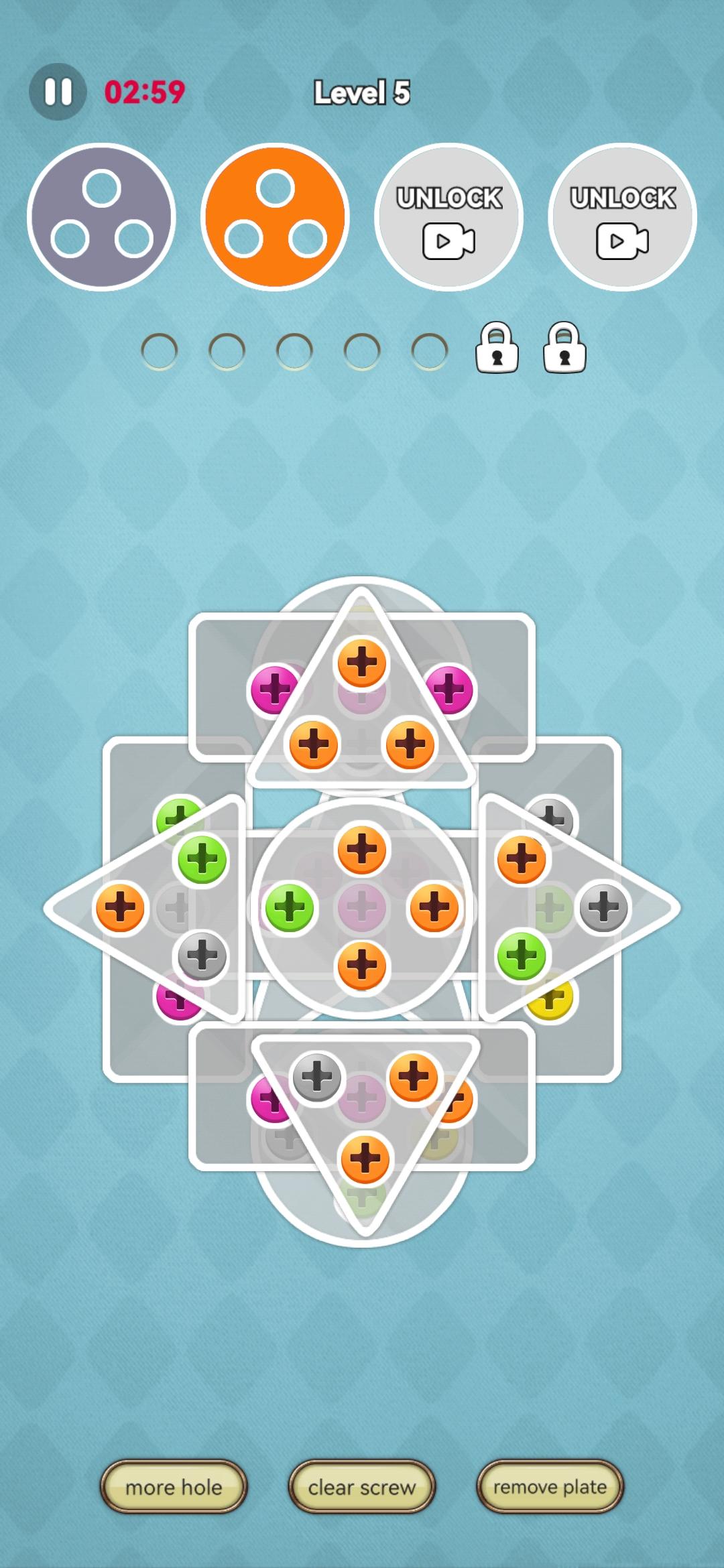Unscrew the green screw on the right triangle
This screenshot has height=1568, width=724.
[x=522, y=956]
